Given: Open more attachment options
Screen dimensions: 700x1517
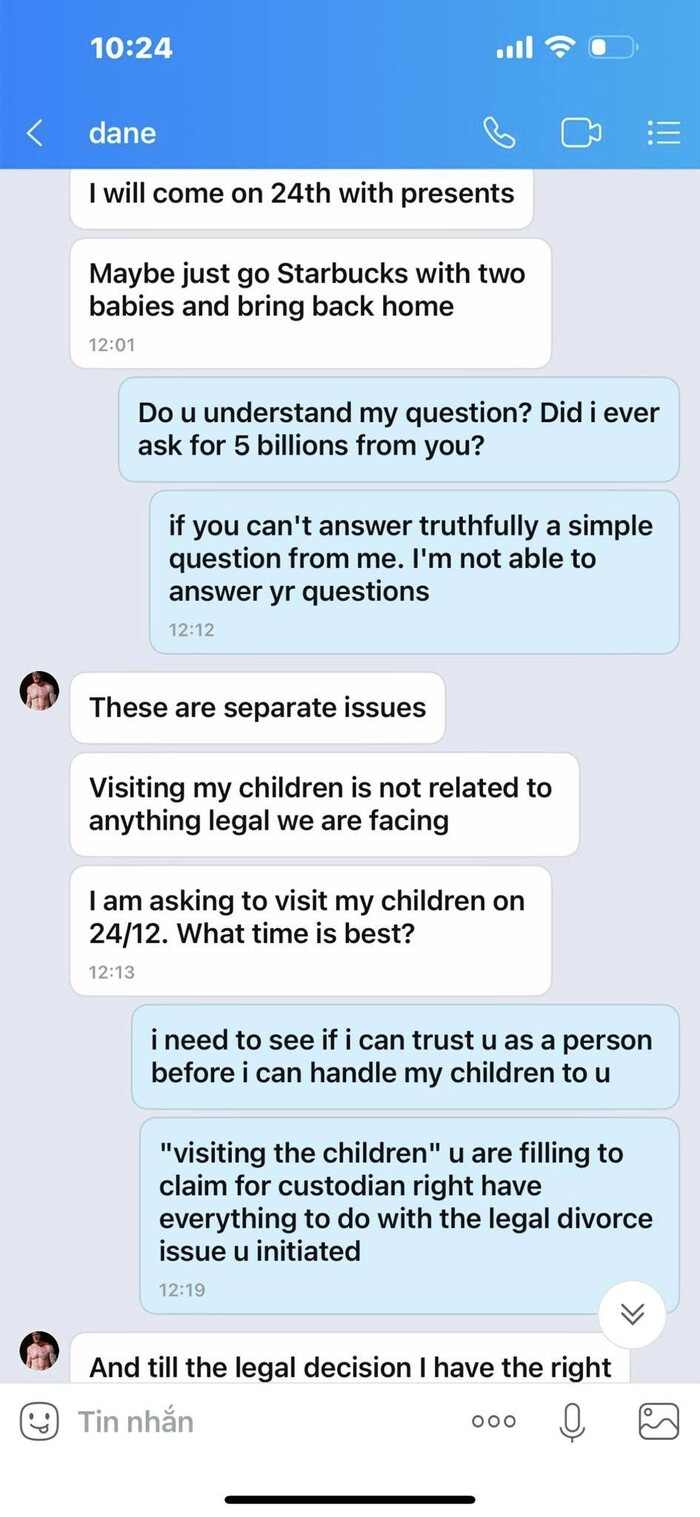Looking at the screenshot, I should point(495,1421).
